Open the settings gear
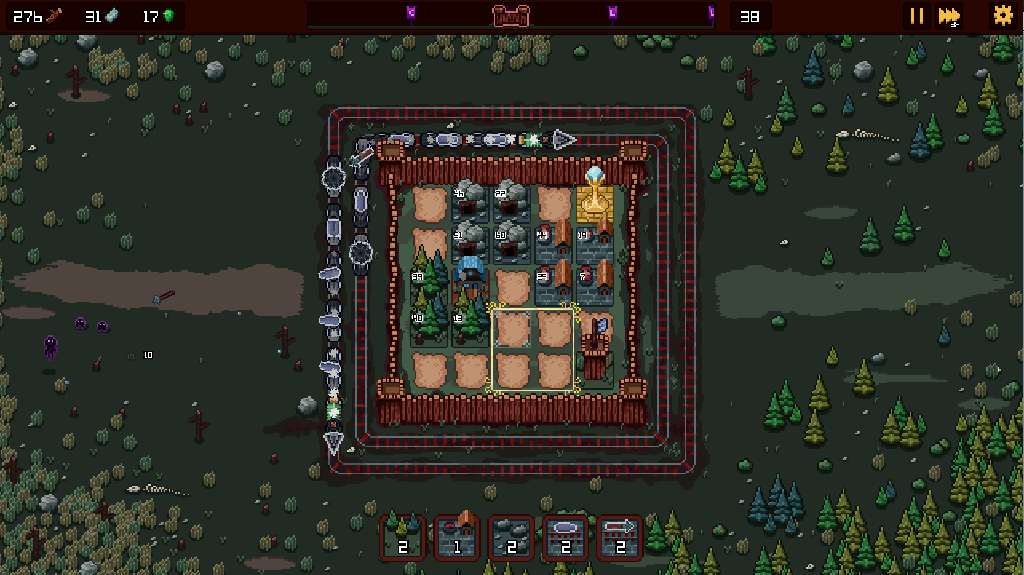1024x575 pixels. coord(1002,16)
